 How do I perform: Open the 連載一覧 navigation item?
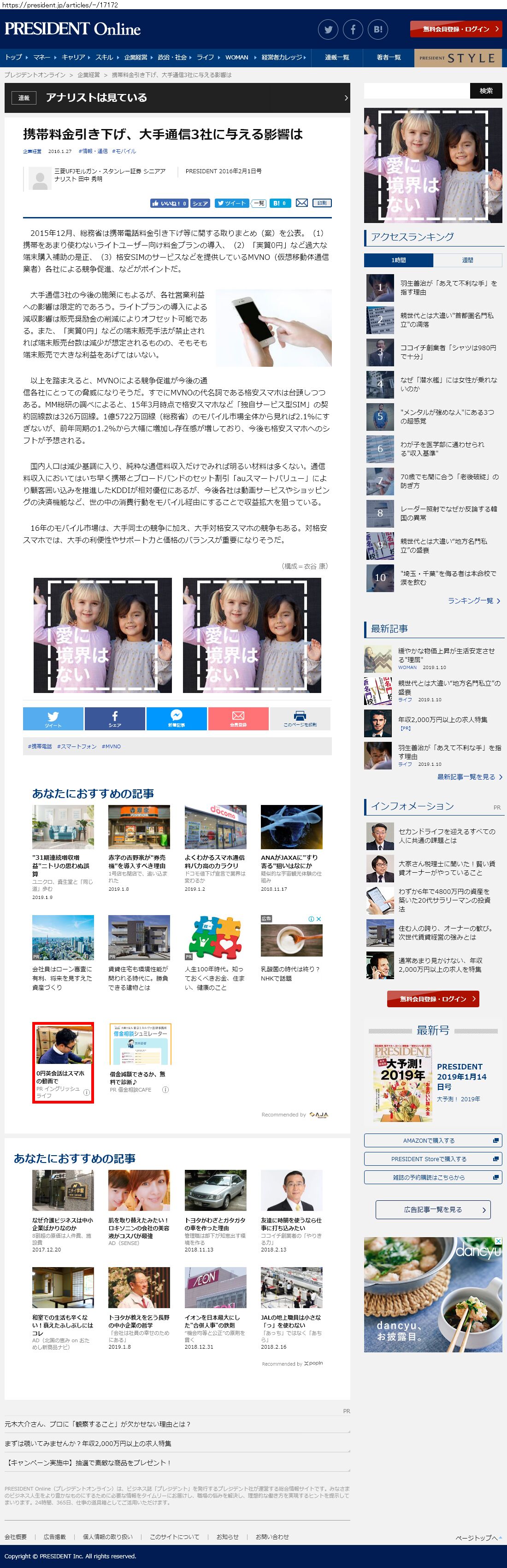coord(336,57)
